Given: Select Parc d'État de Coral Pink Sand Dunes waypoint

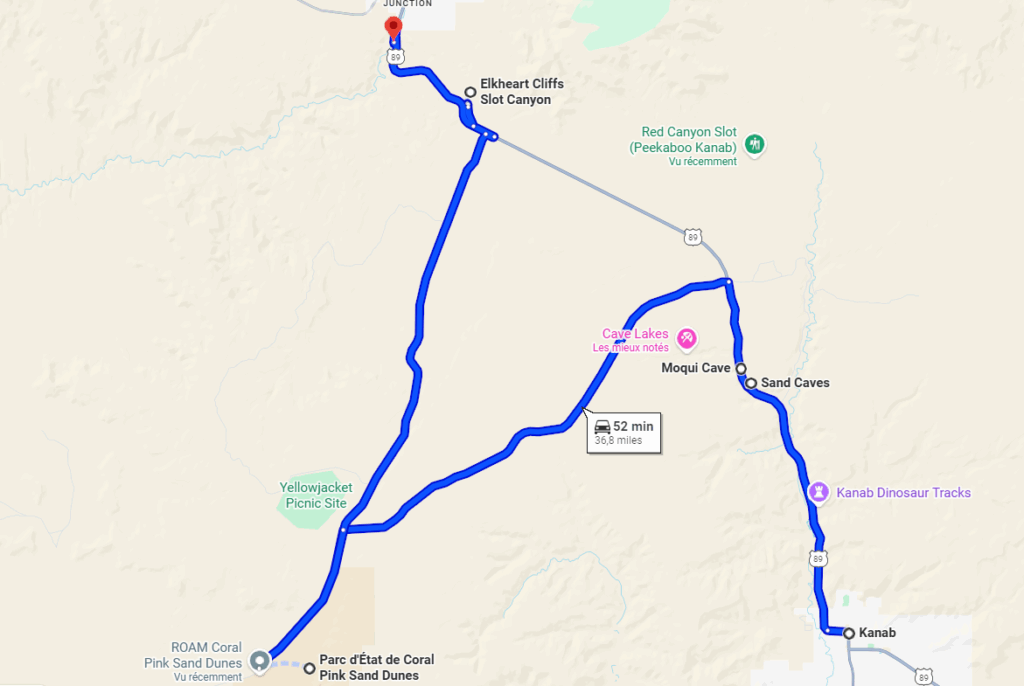Looking at the screenshot, I should 310,667.
